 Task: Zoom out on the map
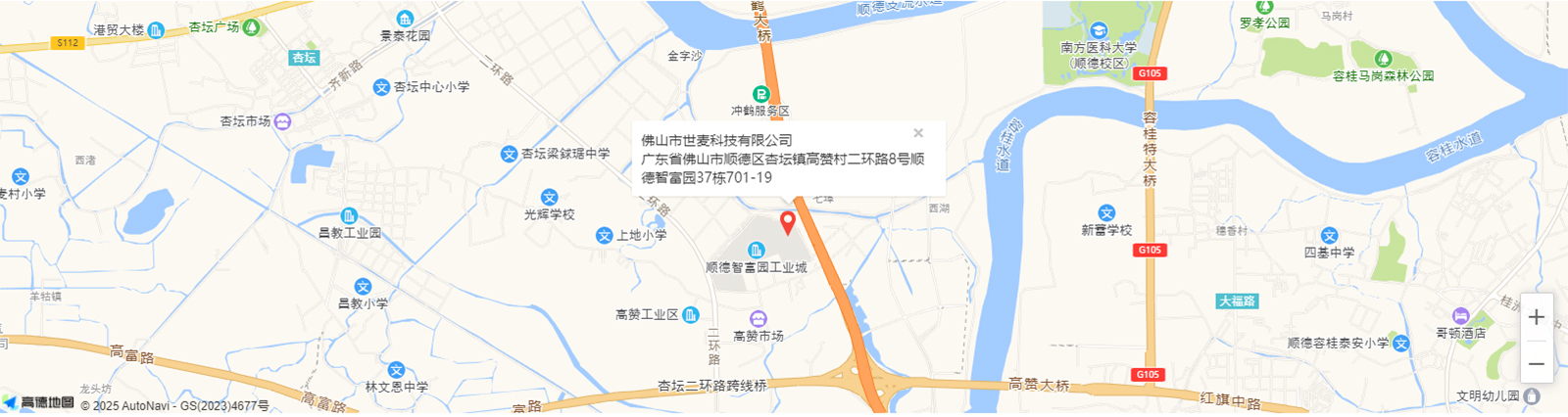pos(1536,364)
